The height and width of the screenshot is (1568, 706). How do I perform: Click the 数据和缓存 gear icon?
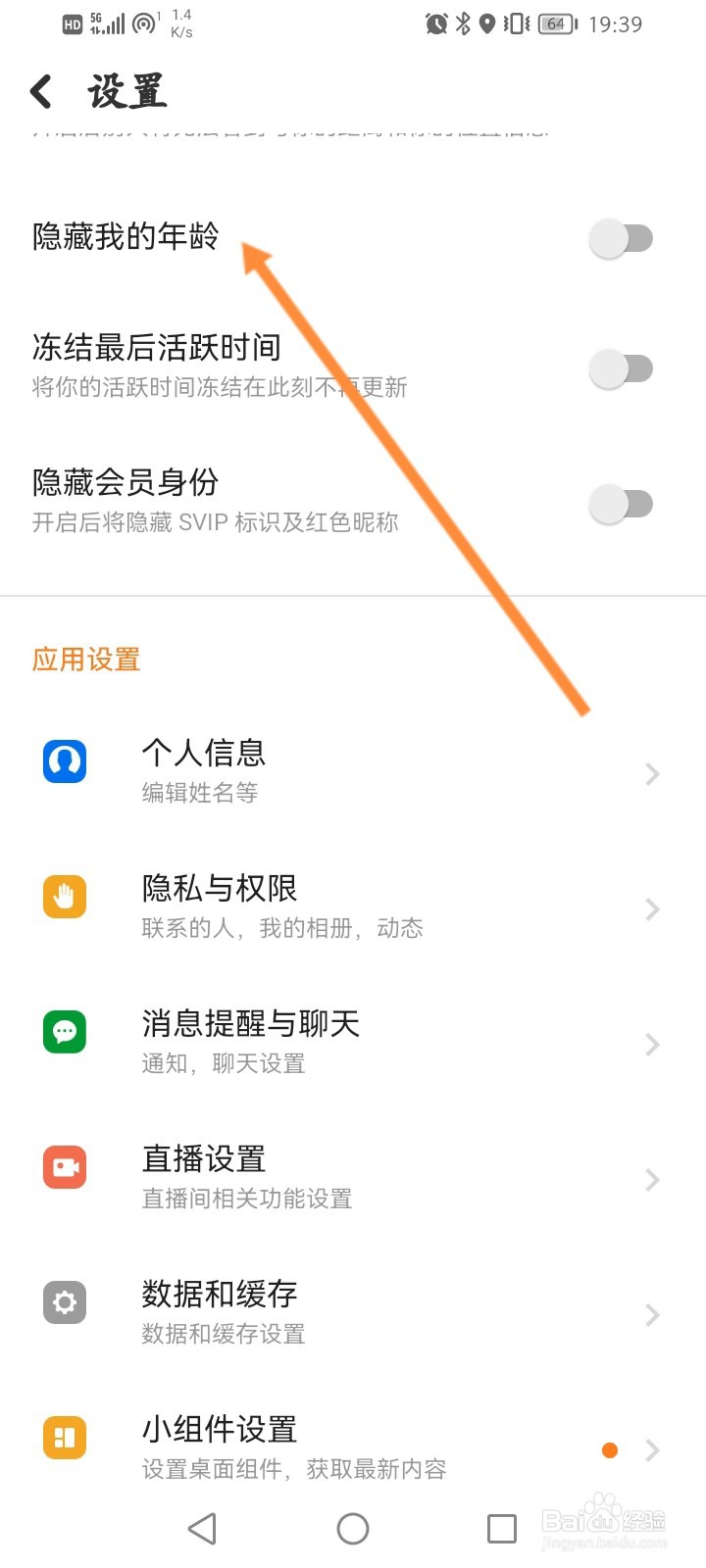click(64, 1301)
